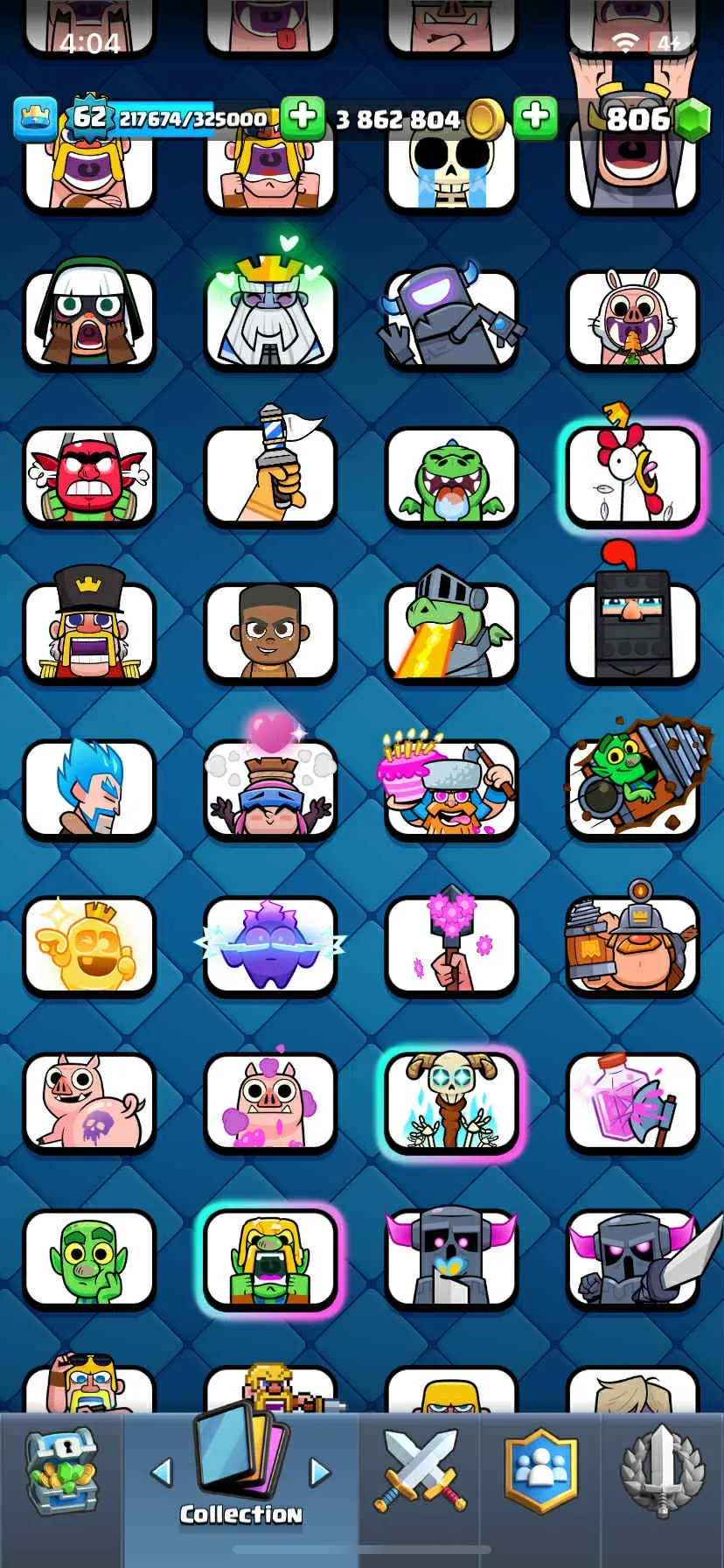Open the next collection page with the right arrow
Viewport: 724px width, 1568px height.
coord(317,1474)
